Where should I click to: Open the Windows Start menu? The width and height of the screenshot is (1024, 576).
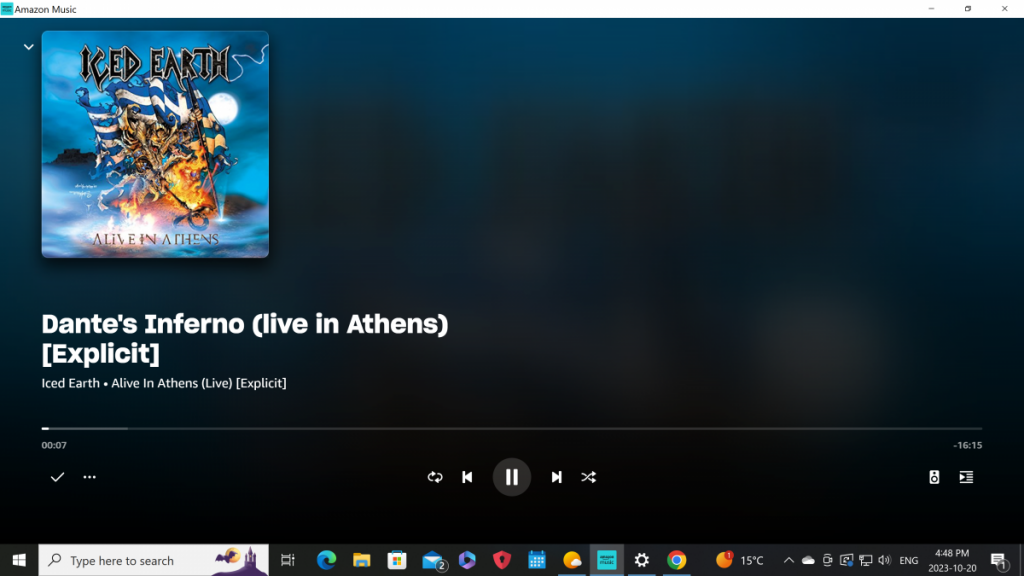18,560
